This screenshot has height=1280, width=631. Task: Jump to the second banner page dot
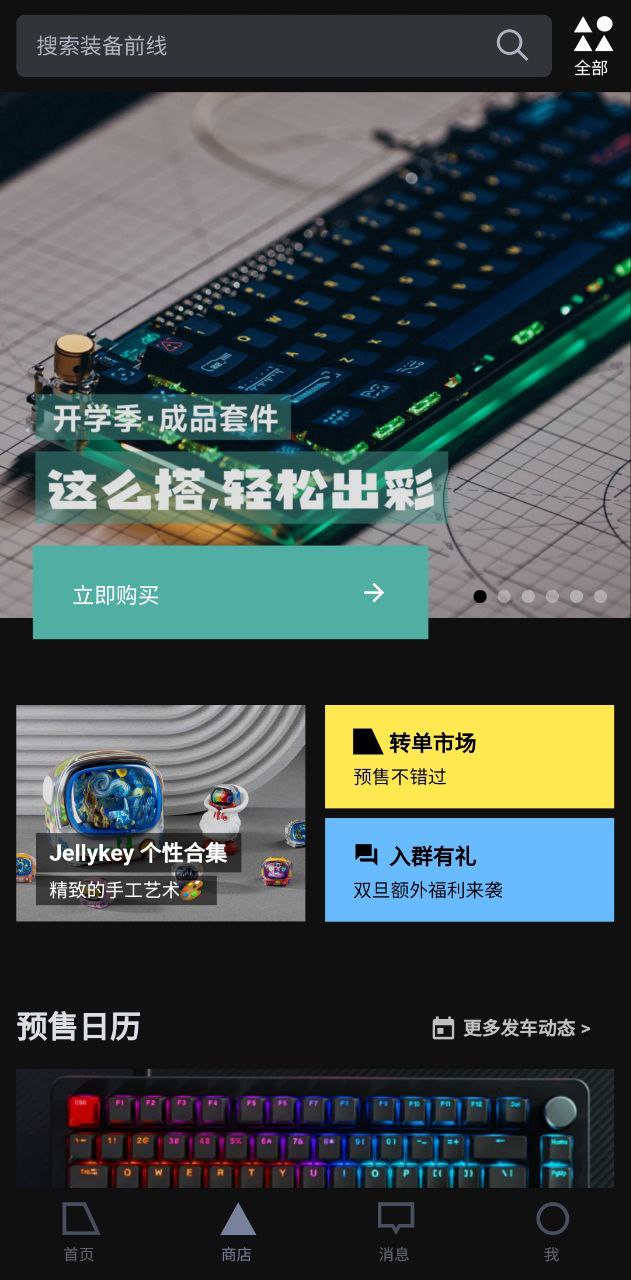[504, 596]
